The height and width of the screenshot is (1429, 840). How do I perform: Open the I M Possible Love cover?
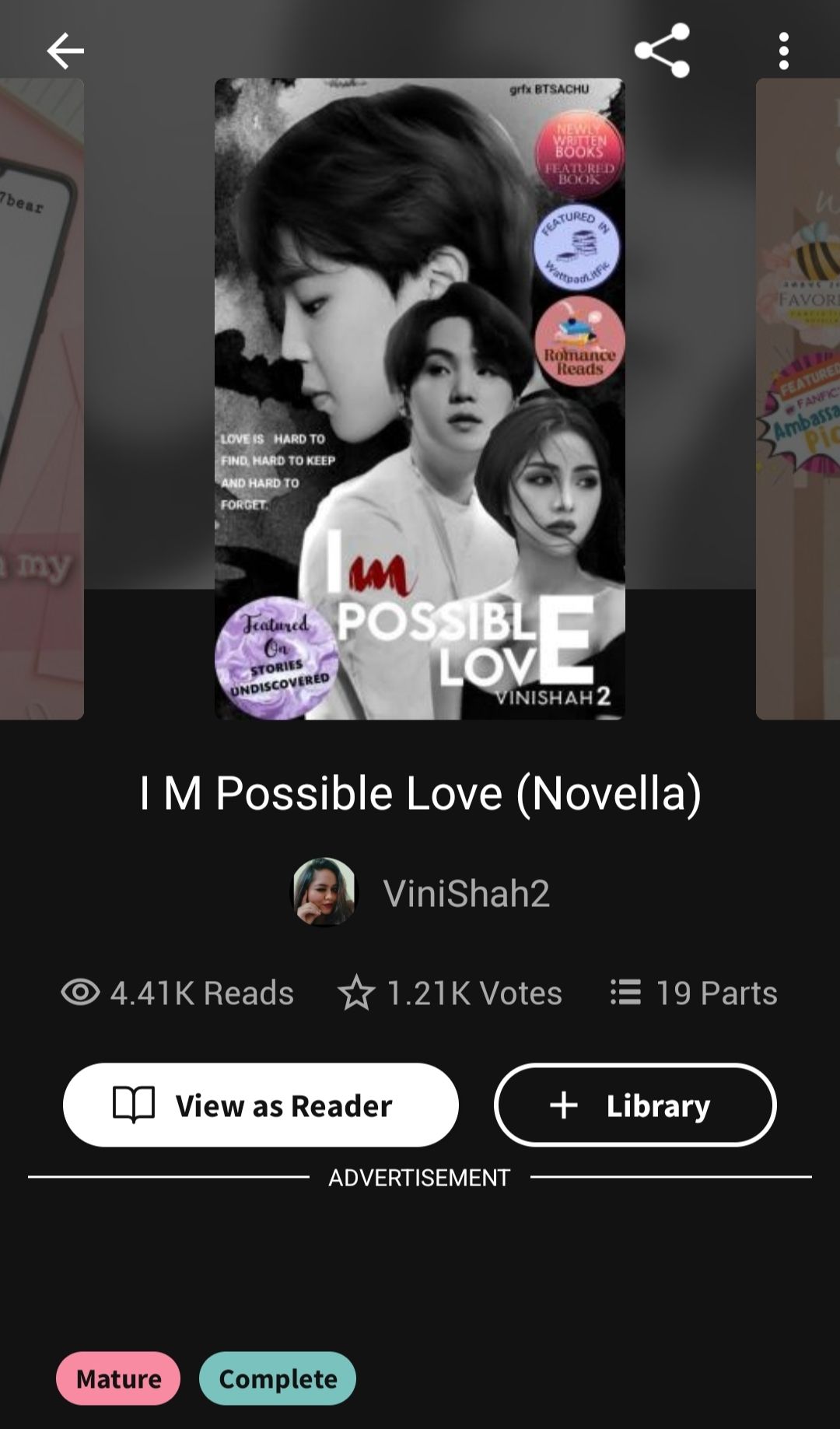pyautogui.click(x=419, y=398)
